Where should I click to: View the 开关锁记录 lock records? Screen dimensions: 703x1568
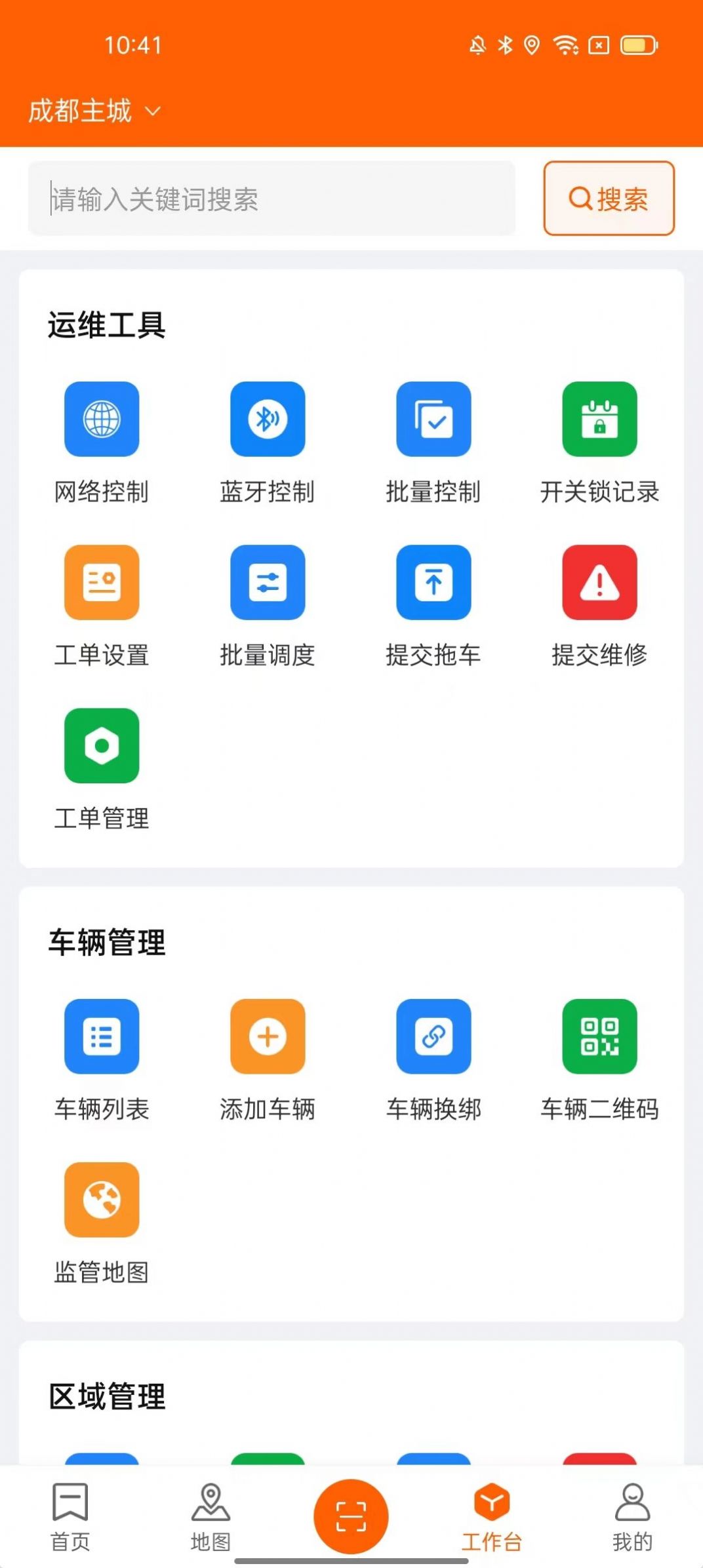(x=600, y=420)
